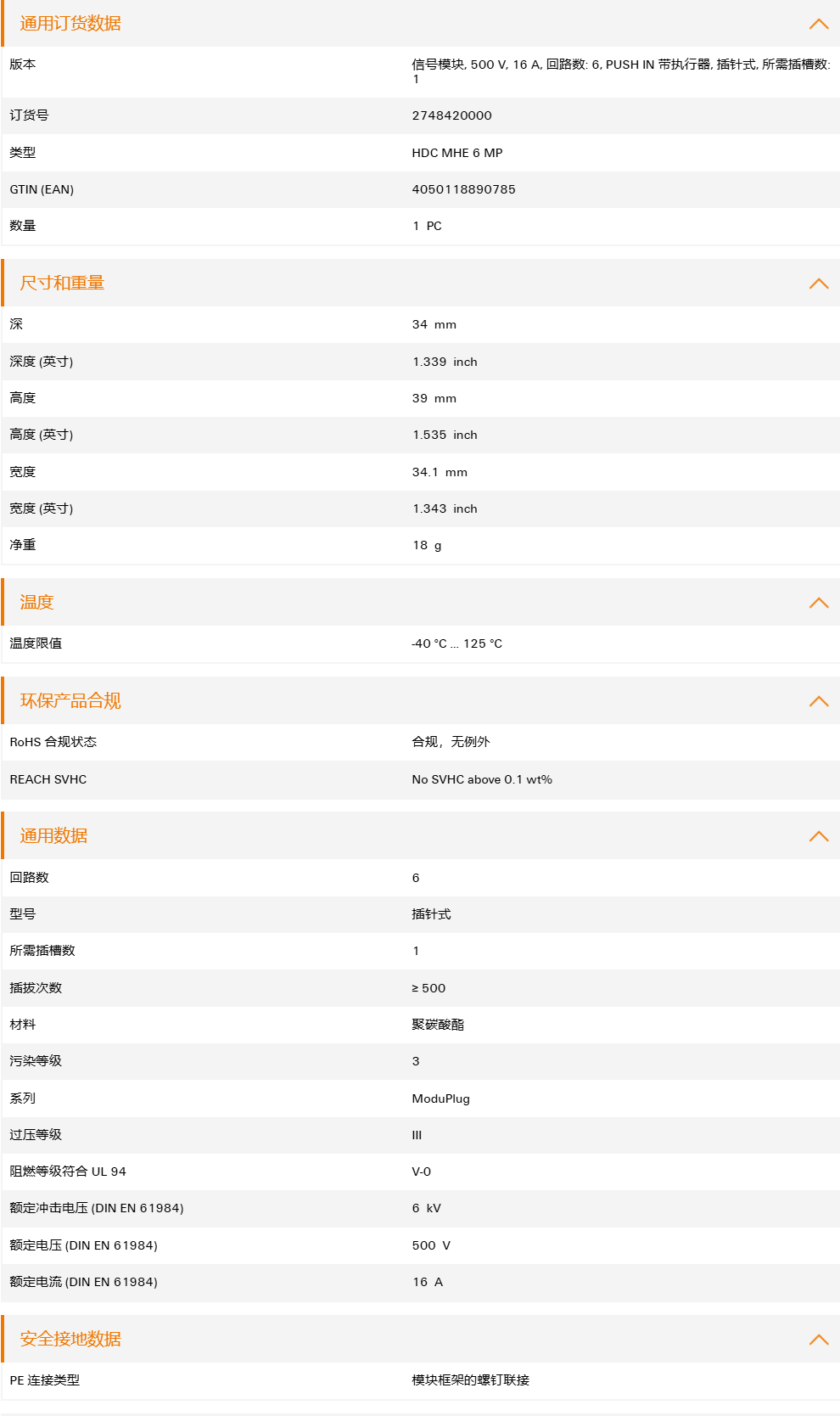Screen dimensions: 840x1416
Task: Collapse the 尺寸和重量 section
Action: tap(819, 284)
